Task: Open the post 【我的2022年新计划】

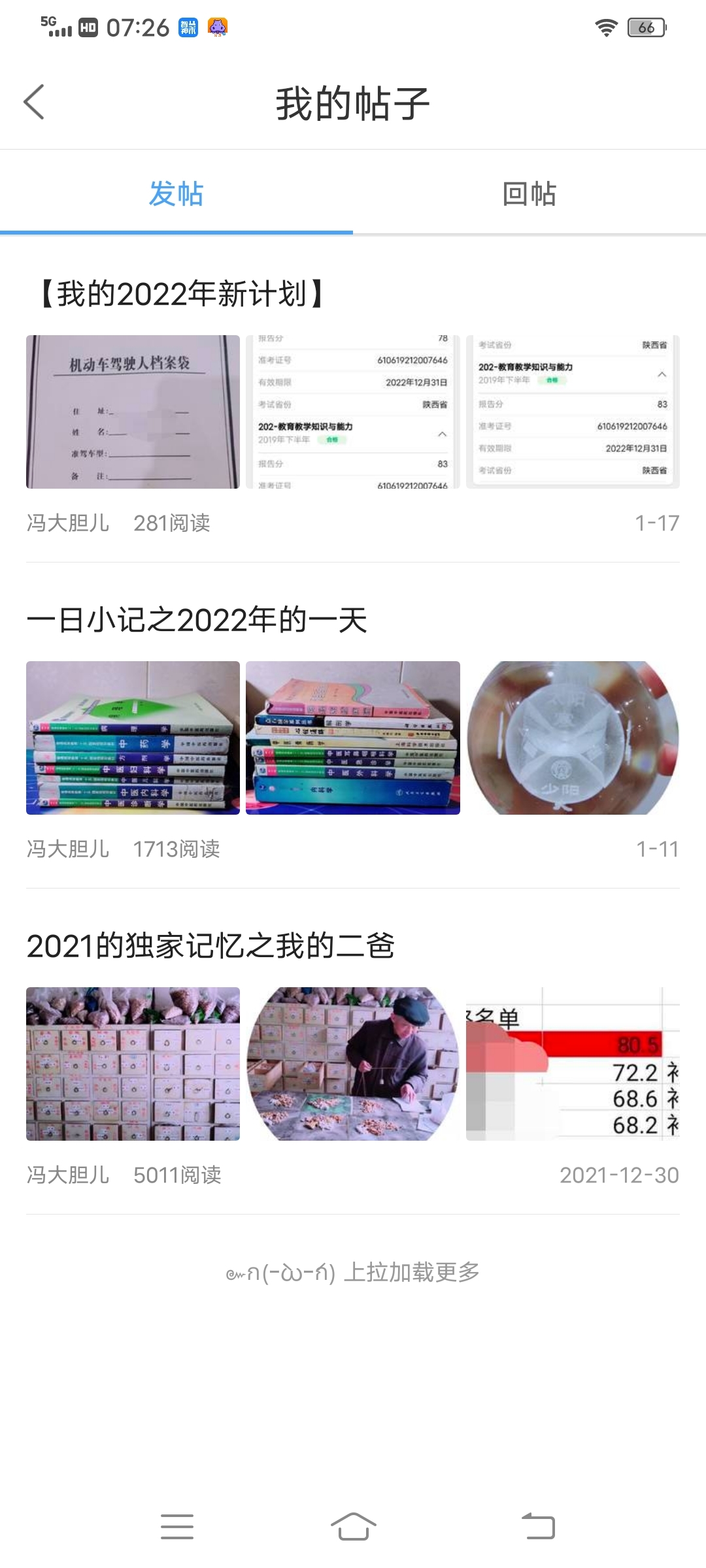Action: 183,294
